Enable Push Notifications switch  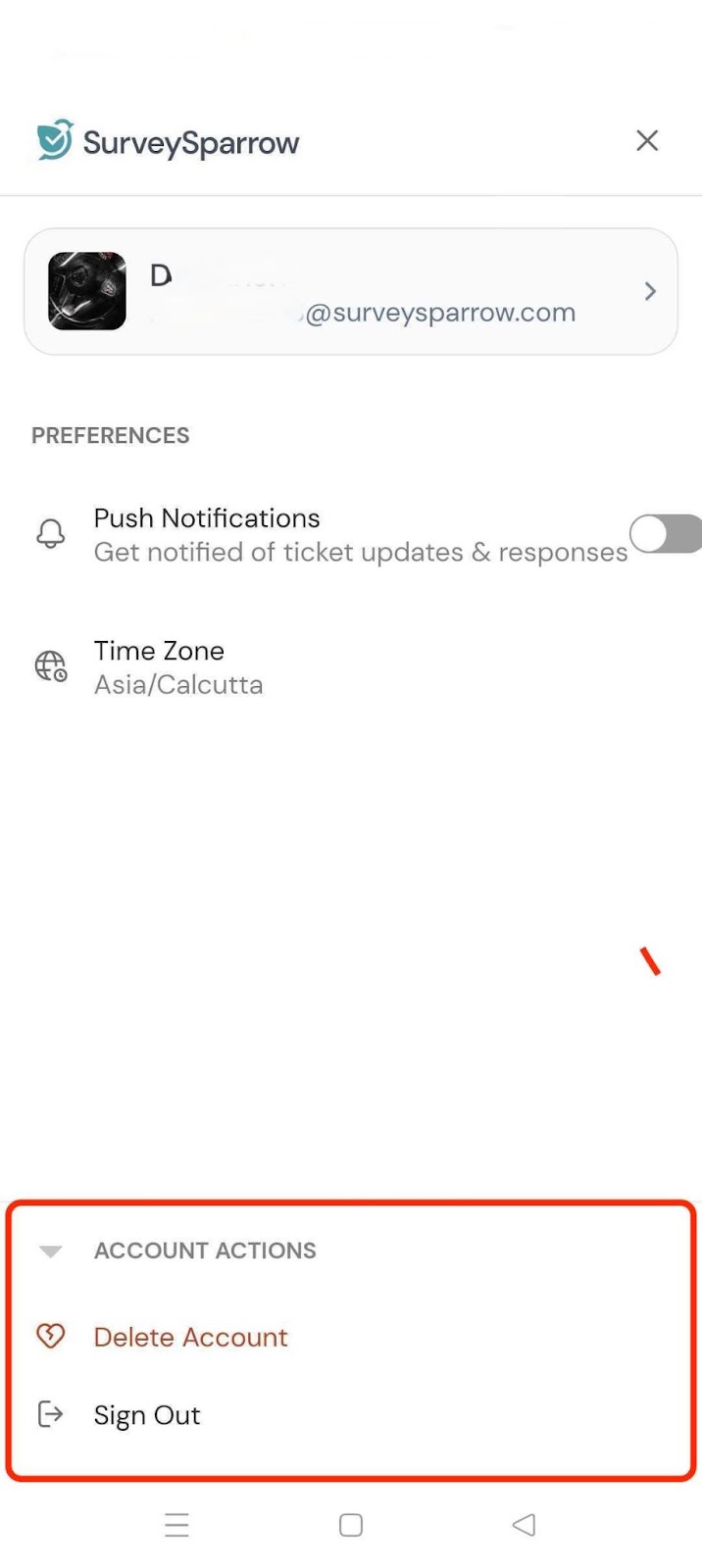[665, 534]
